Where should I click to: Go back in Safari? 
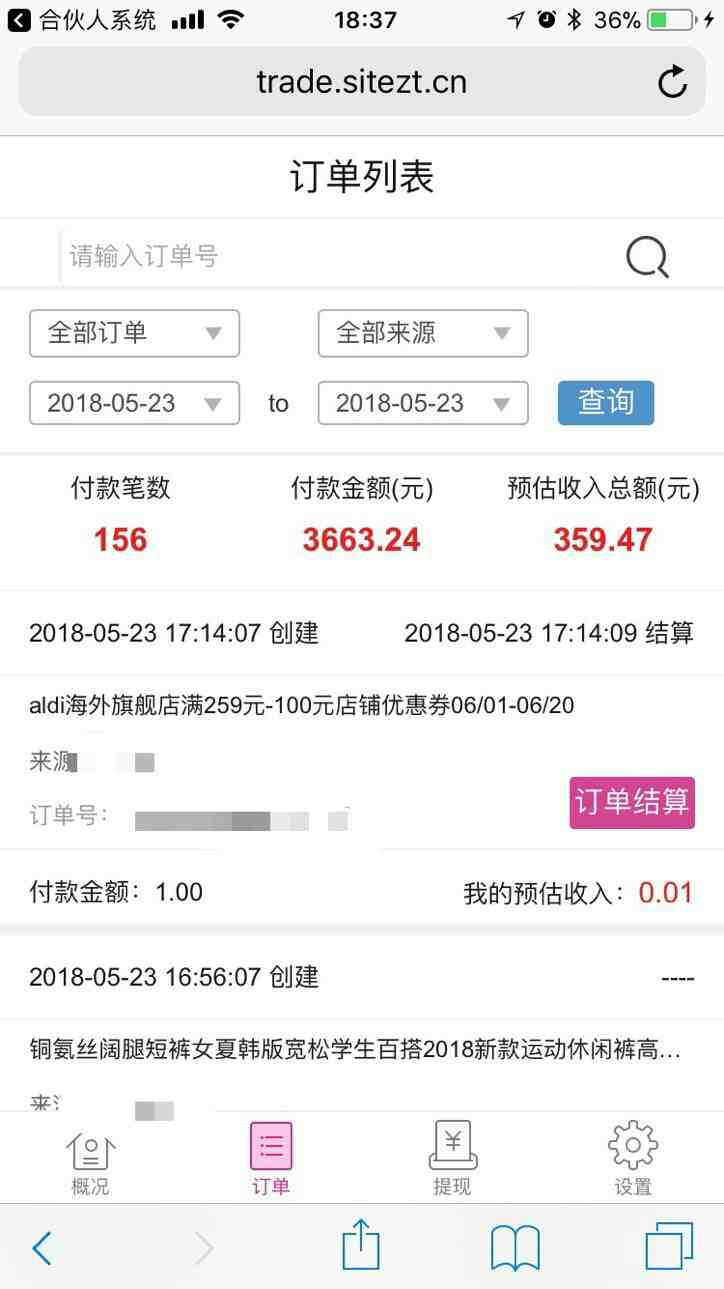pyautogui.click(x=42, y=1247)
